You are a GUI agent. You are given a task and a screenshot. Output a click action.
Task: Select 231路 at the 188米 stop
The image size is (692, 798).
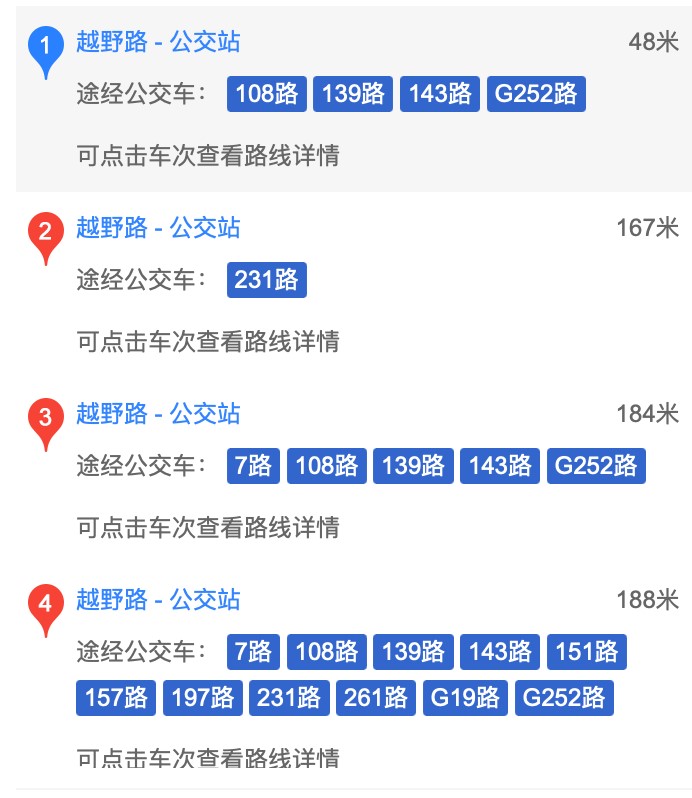point(288,697)
